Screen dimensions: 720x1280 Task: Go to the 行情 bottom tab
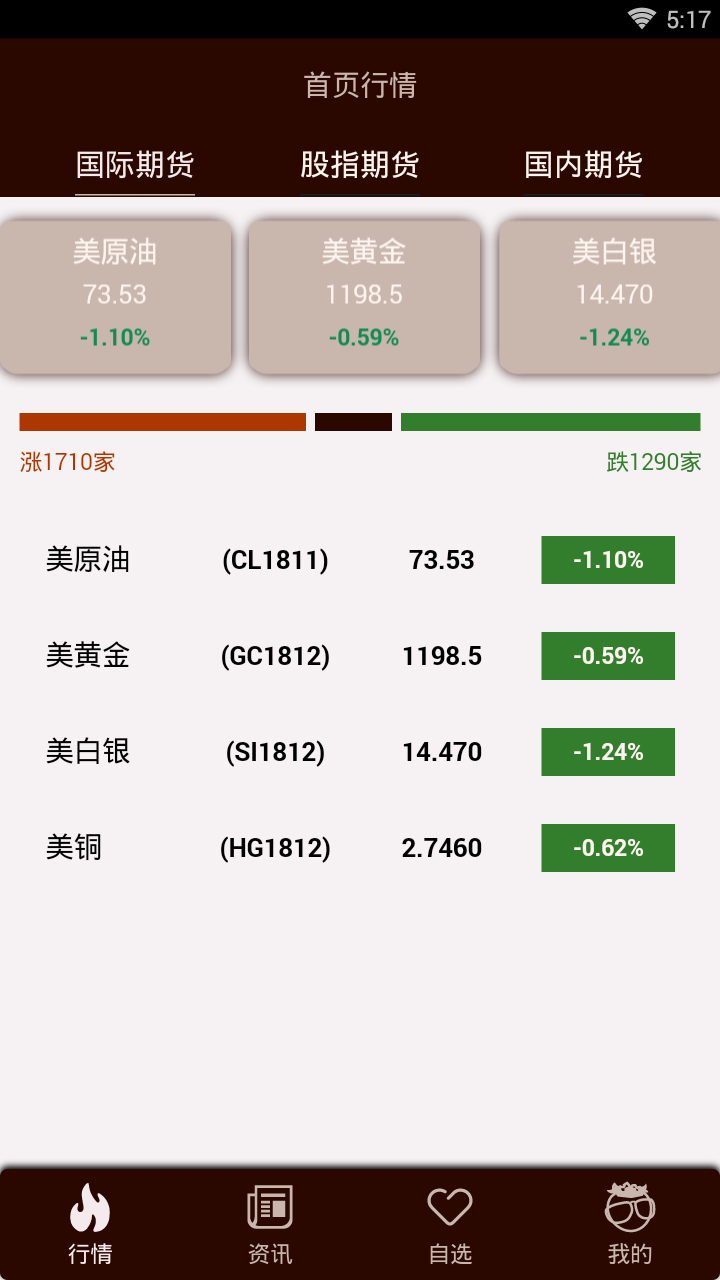[90, 1224]
